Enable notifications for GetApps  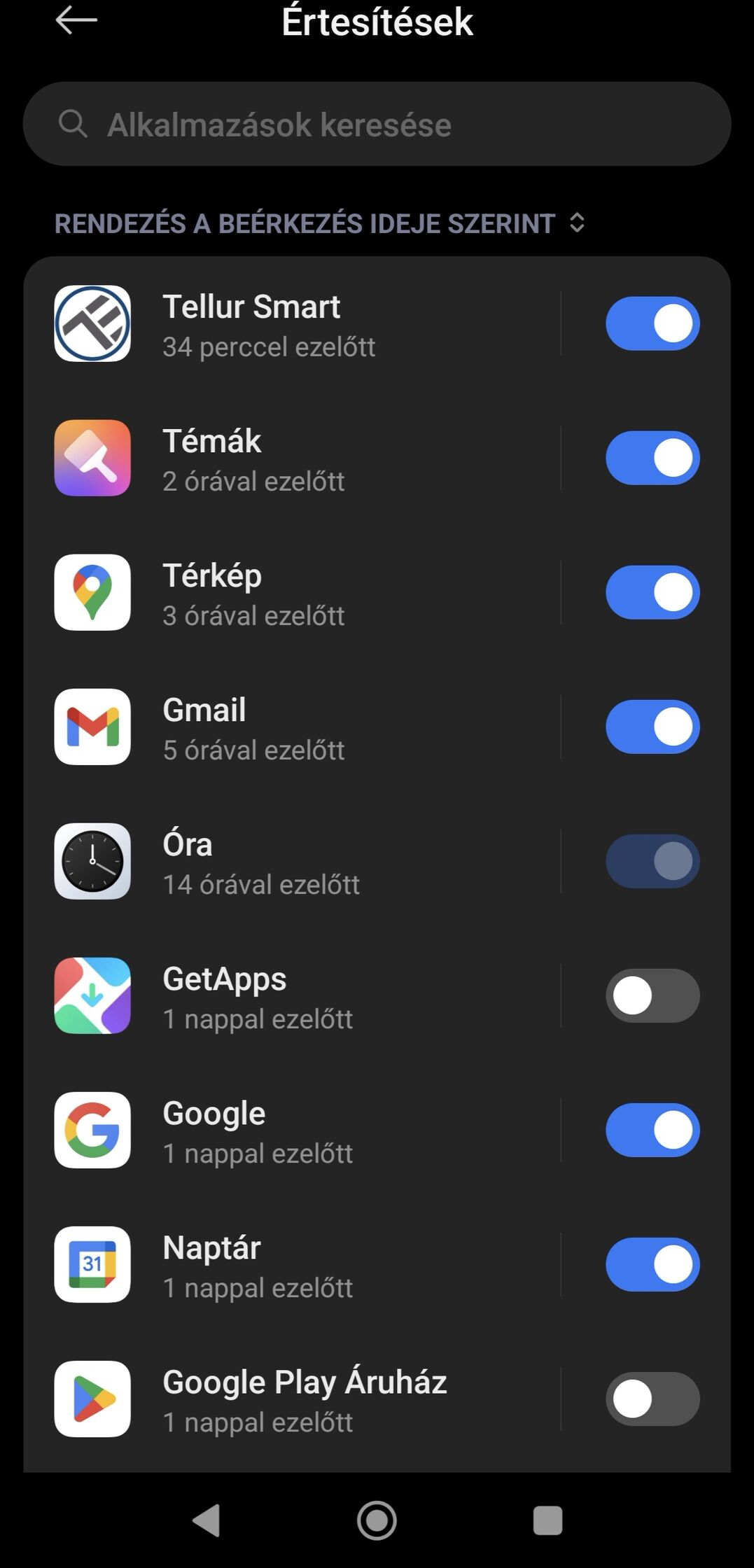tap(652, 995)
